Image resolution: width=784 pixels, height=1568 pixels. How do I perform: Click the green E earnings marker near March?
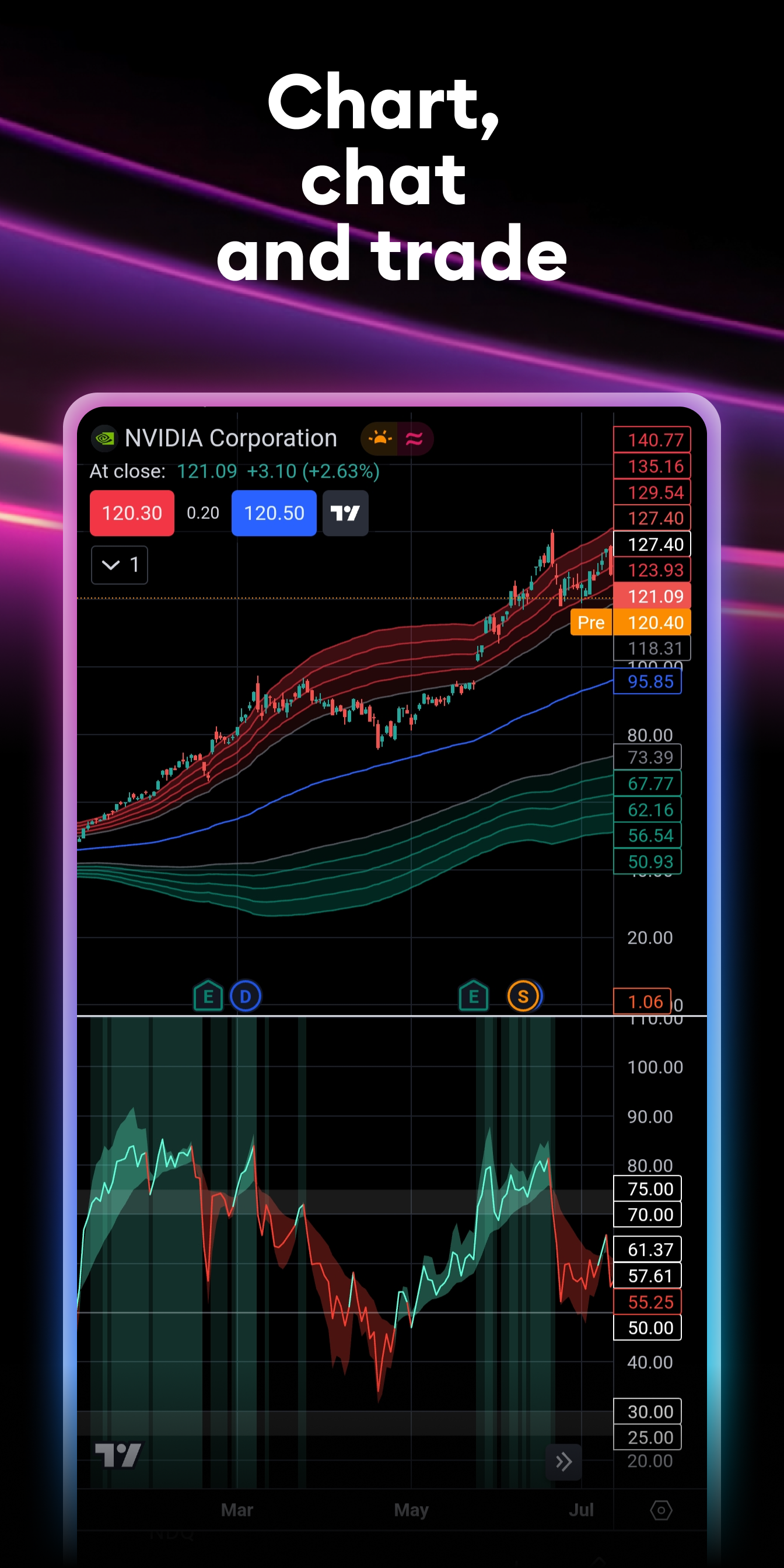(208, 996)
